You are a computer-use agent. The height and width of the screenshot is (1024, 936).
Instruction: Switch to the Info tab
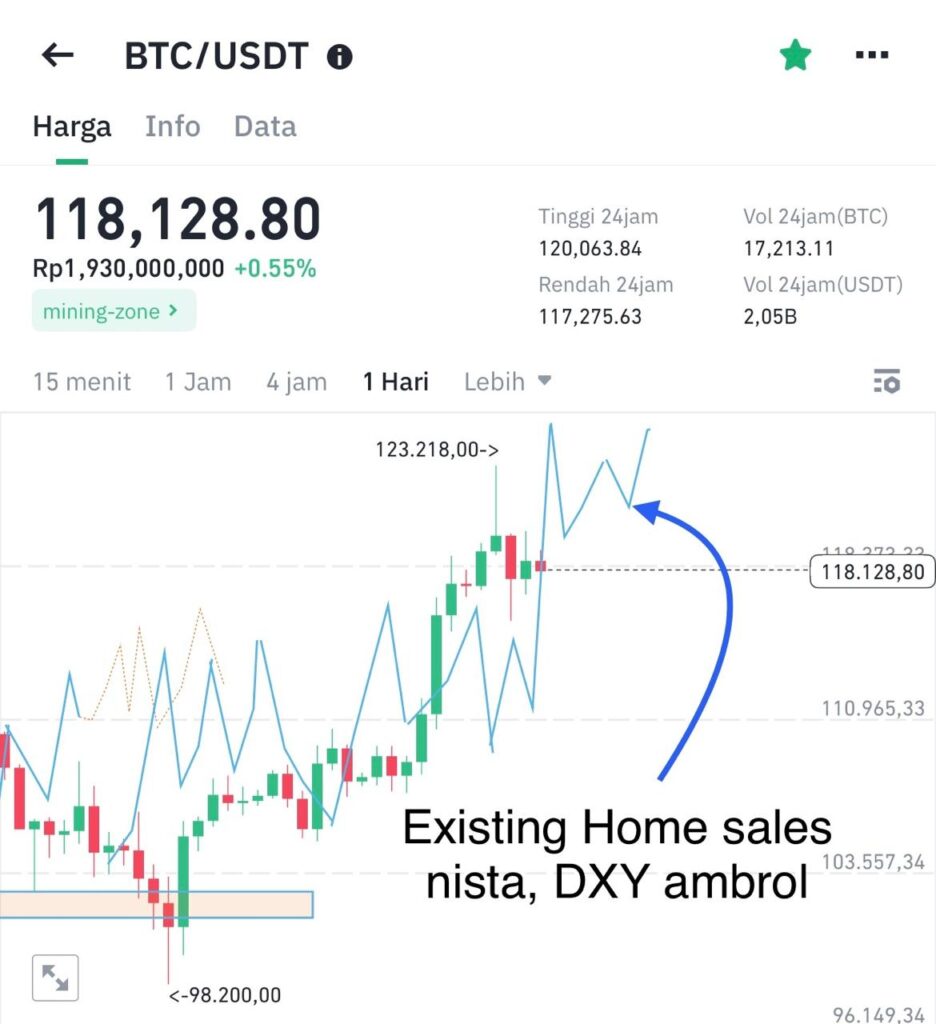[x=172, y=127]
